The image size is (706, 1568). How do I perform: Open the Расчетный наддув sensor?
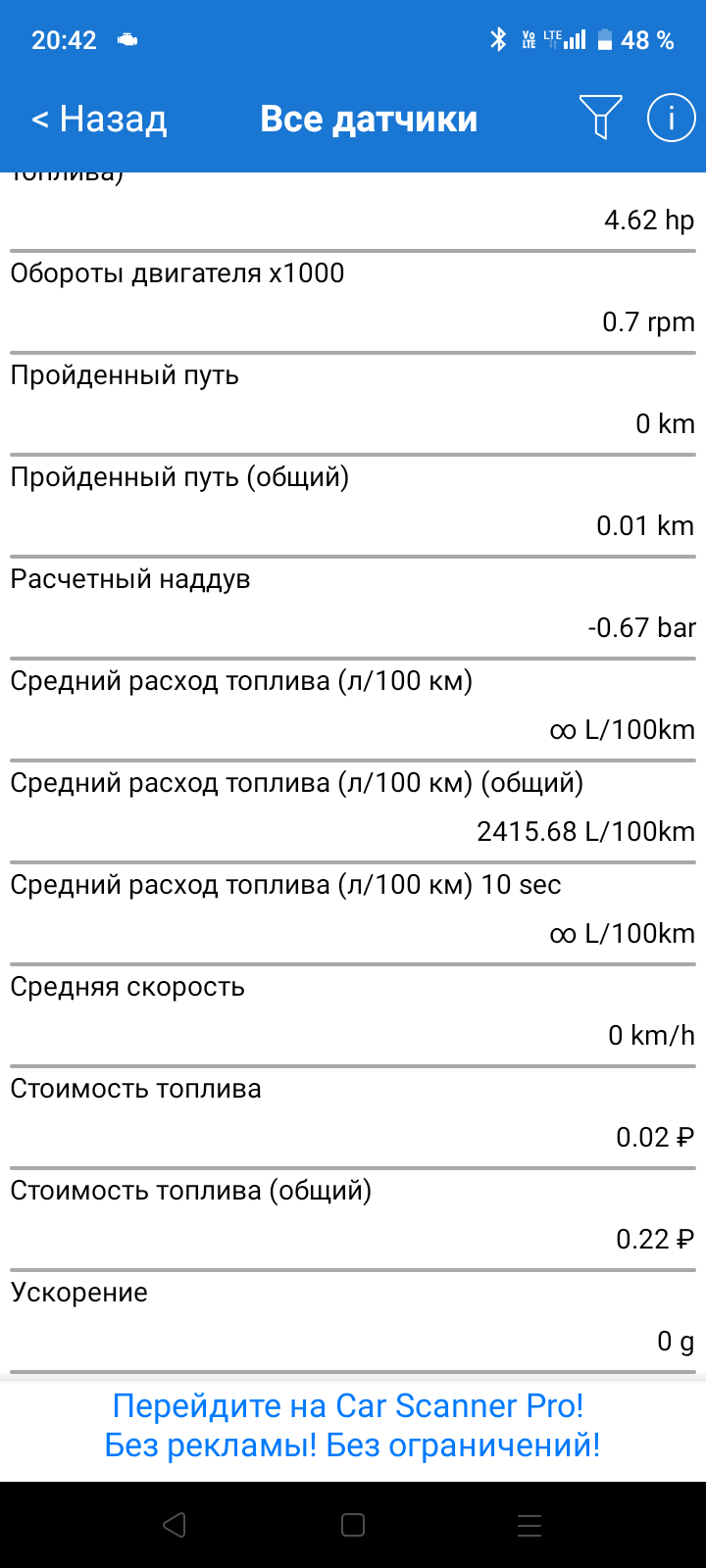pyautogui.click(x=353, y=608)
